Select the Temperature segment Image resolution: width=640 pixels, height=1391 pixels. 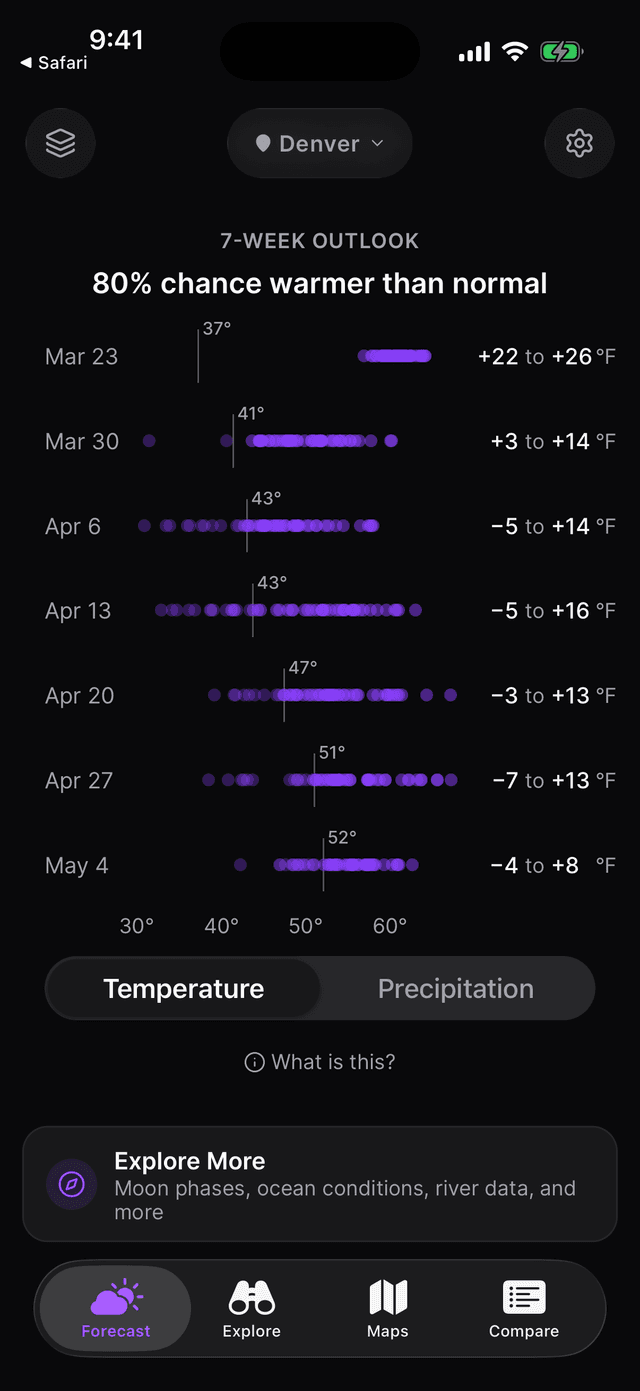[184, 989]
